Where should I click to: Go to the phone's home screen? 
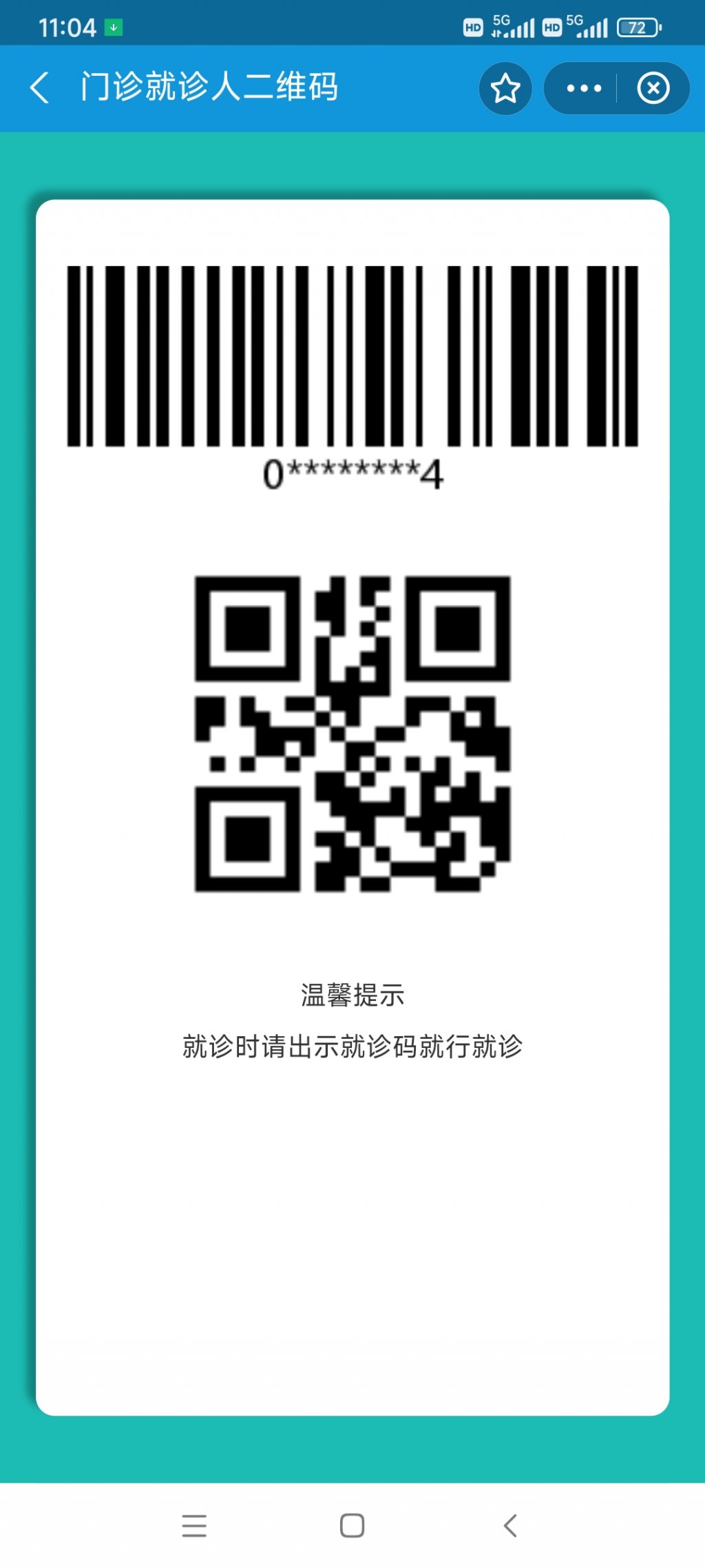point(352,1525)
